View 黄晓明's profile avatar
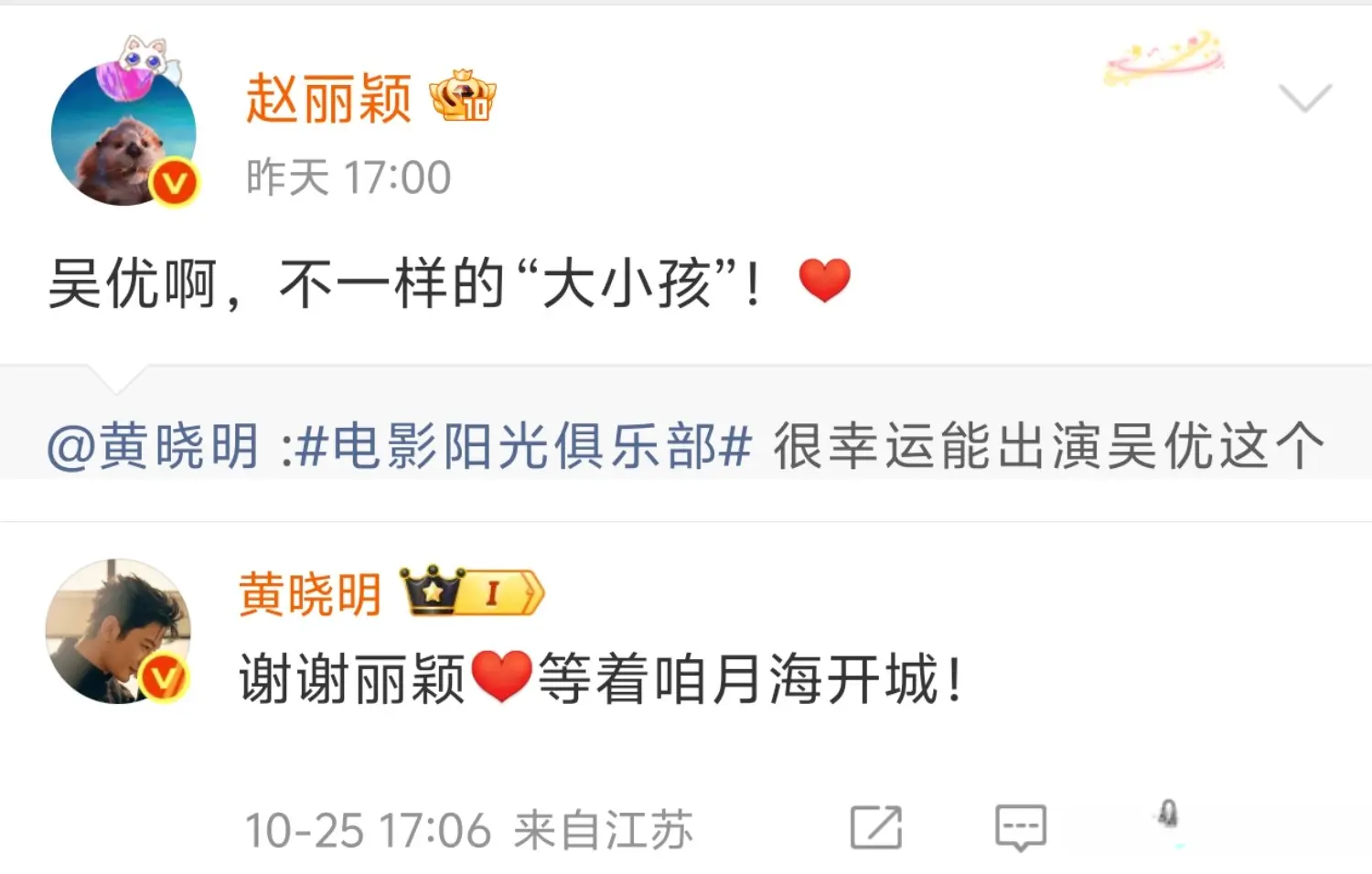Screen dimensions: 1372x874 point(119,631)
